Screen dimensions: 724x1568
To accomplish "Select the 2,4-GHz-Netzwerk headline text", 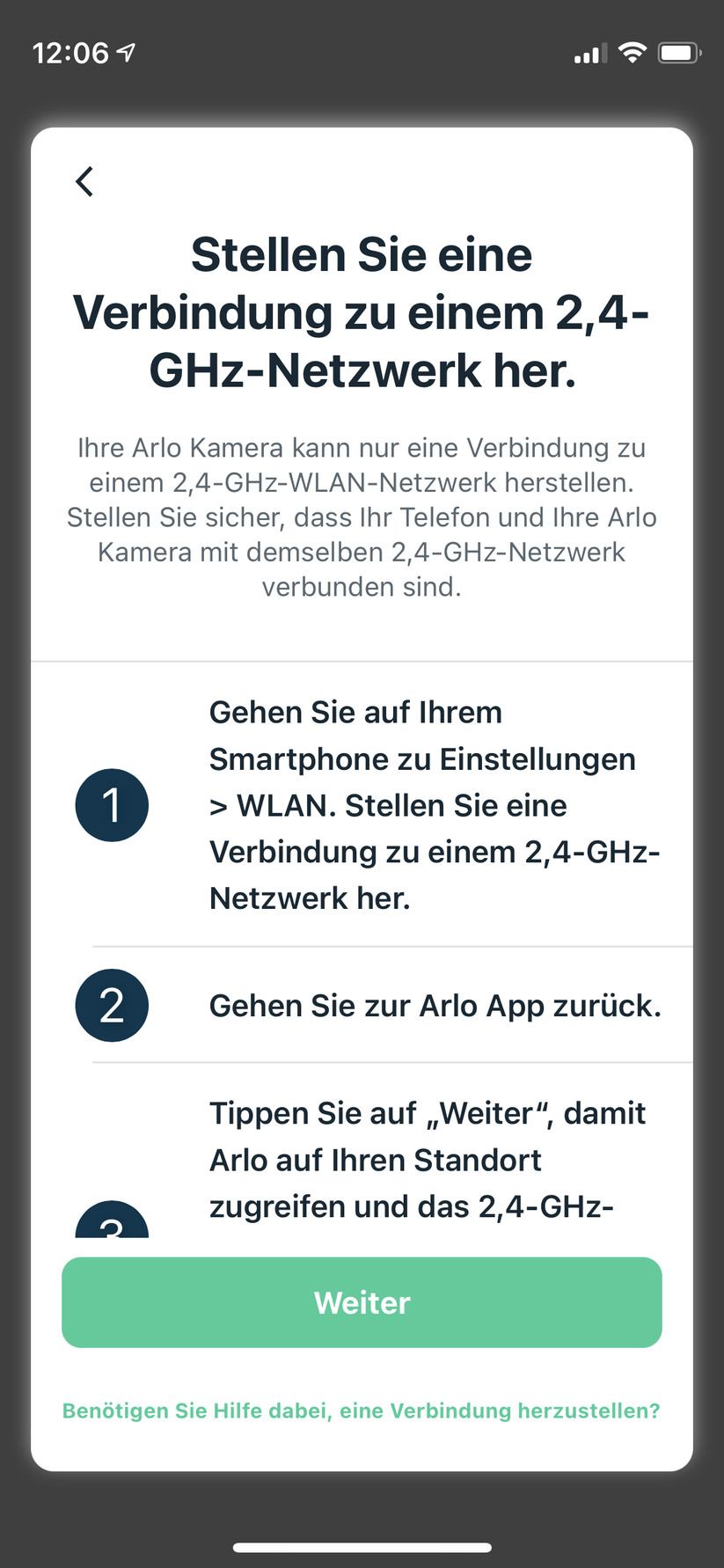I will 362,312.
